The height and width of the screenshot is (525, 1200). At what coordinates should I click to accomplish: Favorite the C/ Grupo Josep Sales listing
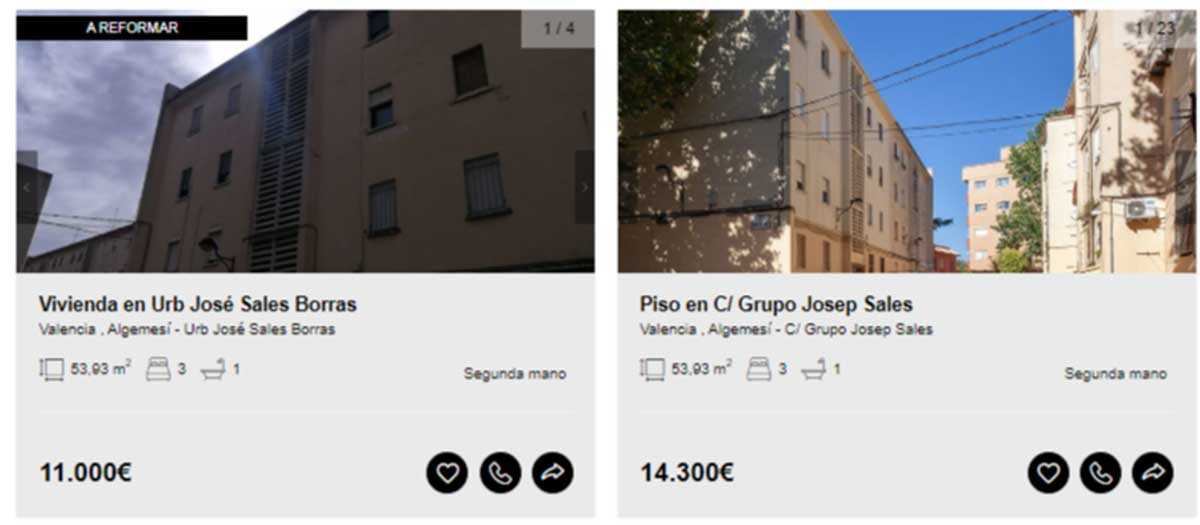tap(1048, 473)
